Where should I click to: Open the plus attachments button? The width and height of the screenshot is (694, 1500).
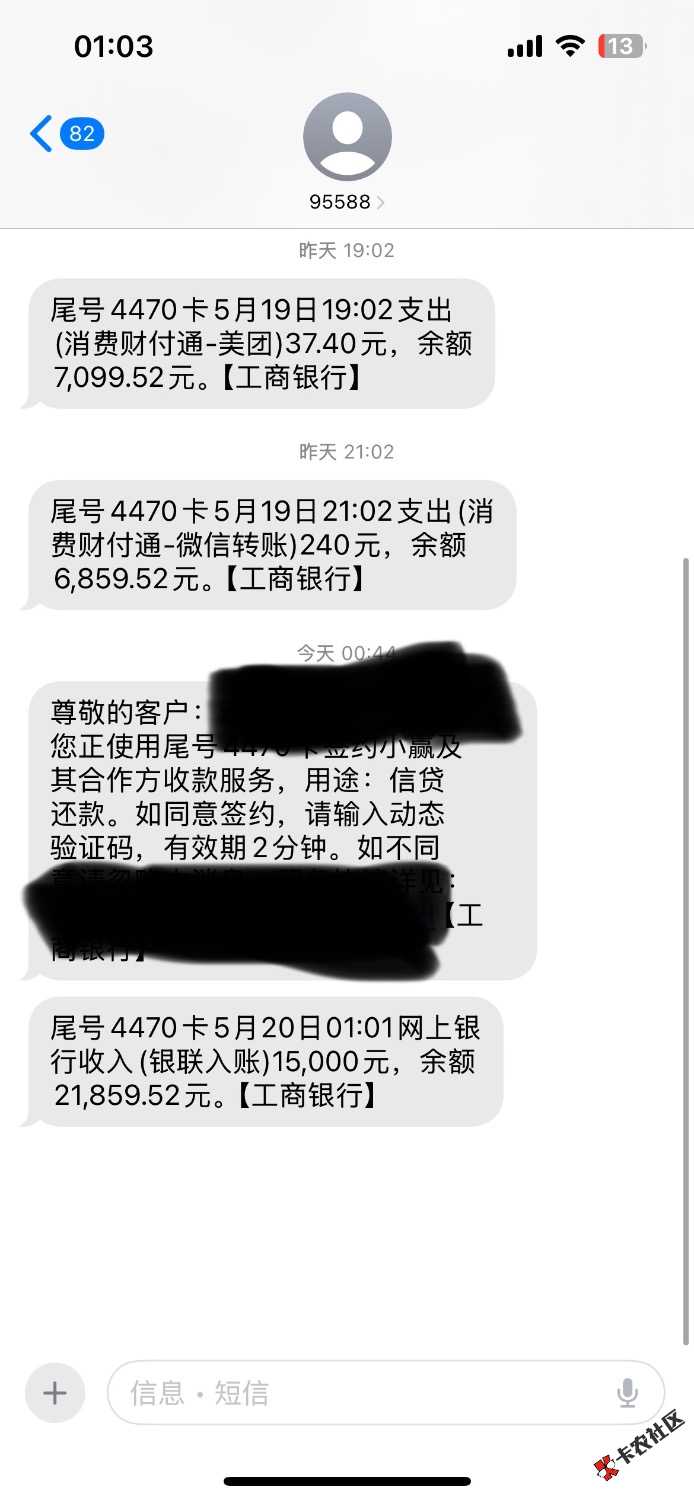(x=55, y=1392)
